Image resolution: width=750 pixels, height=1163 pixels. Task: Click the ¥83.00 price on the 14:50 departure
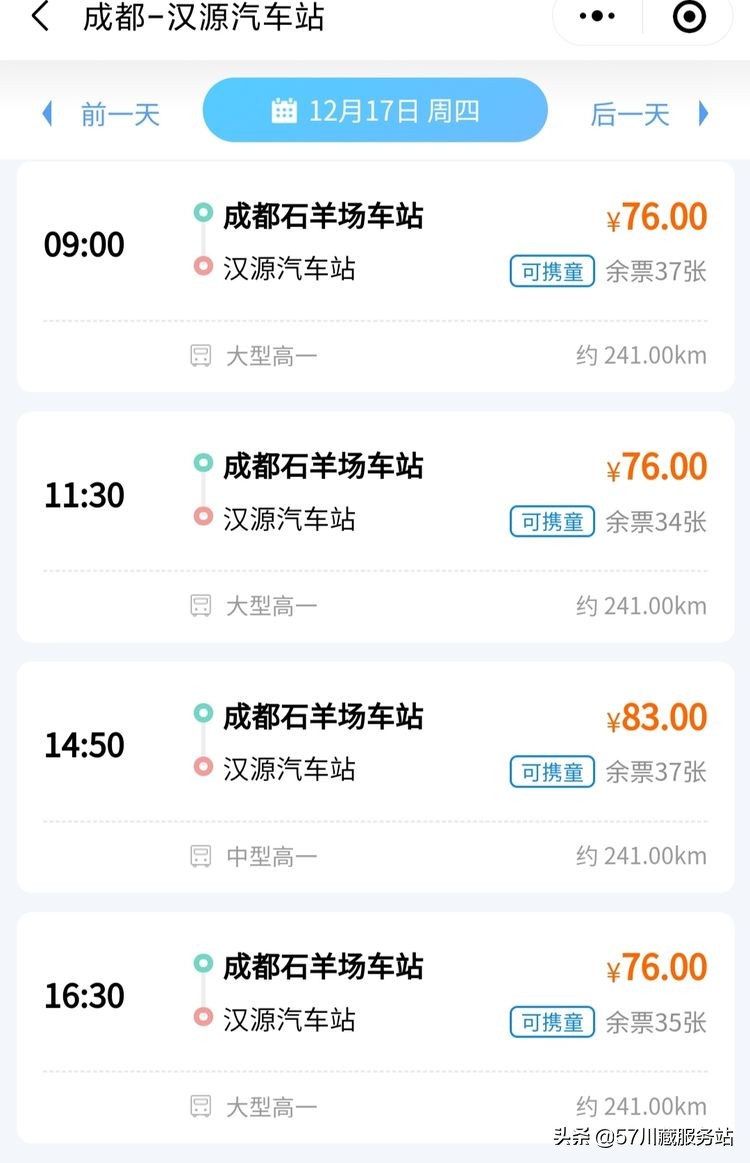pos(655,716)
